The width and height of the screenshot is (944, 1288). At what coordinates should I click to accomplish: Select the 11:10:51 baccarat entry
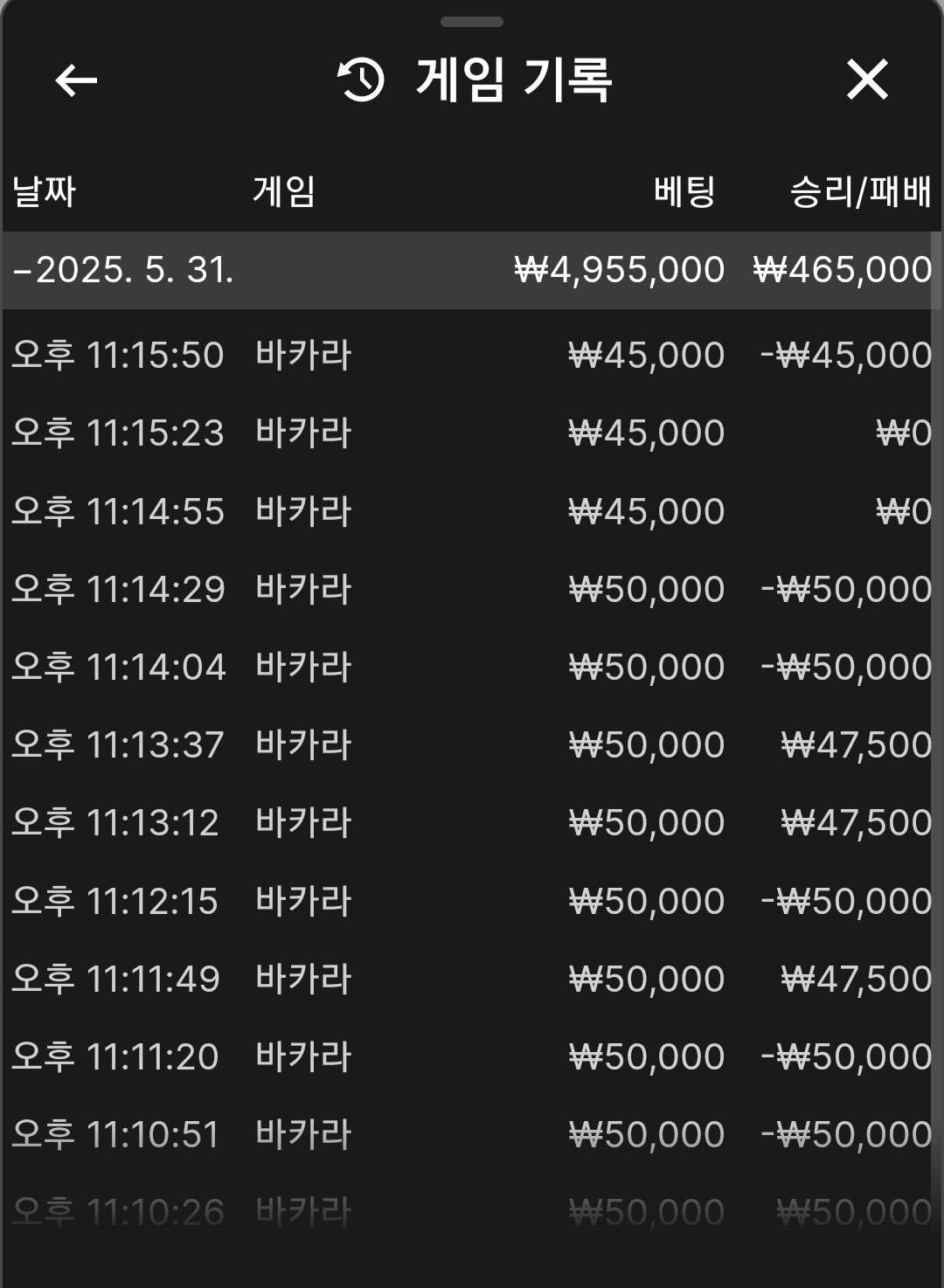coord(472,1135)
